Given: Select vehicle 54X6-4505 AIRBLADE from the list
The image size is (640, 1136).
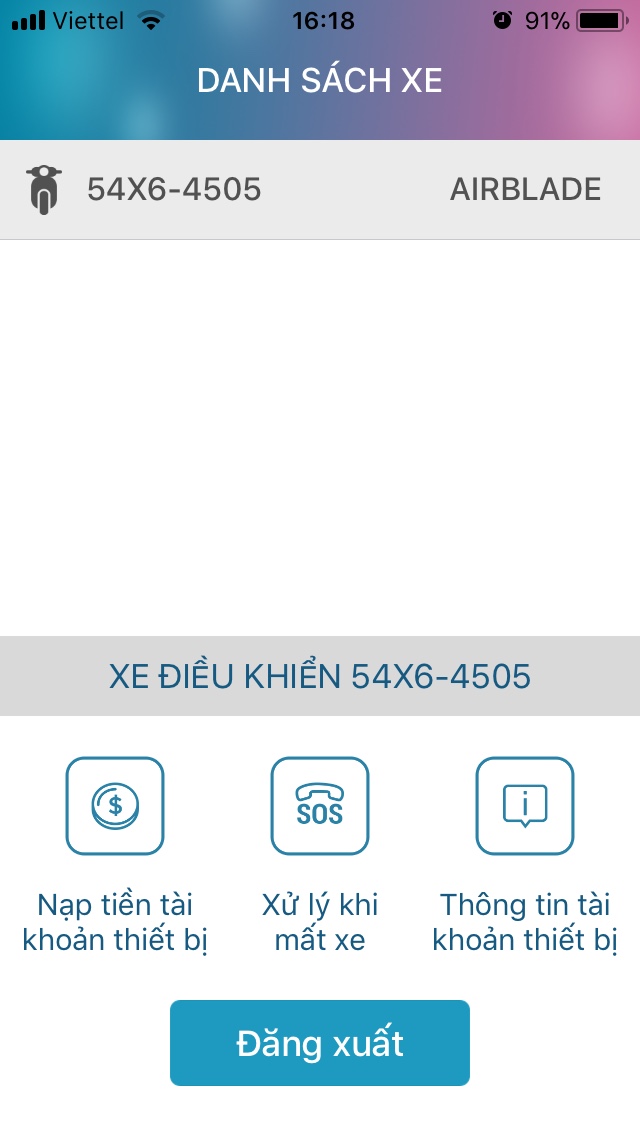Looking at the screenshot, I should 320,189.
